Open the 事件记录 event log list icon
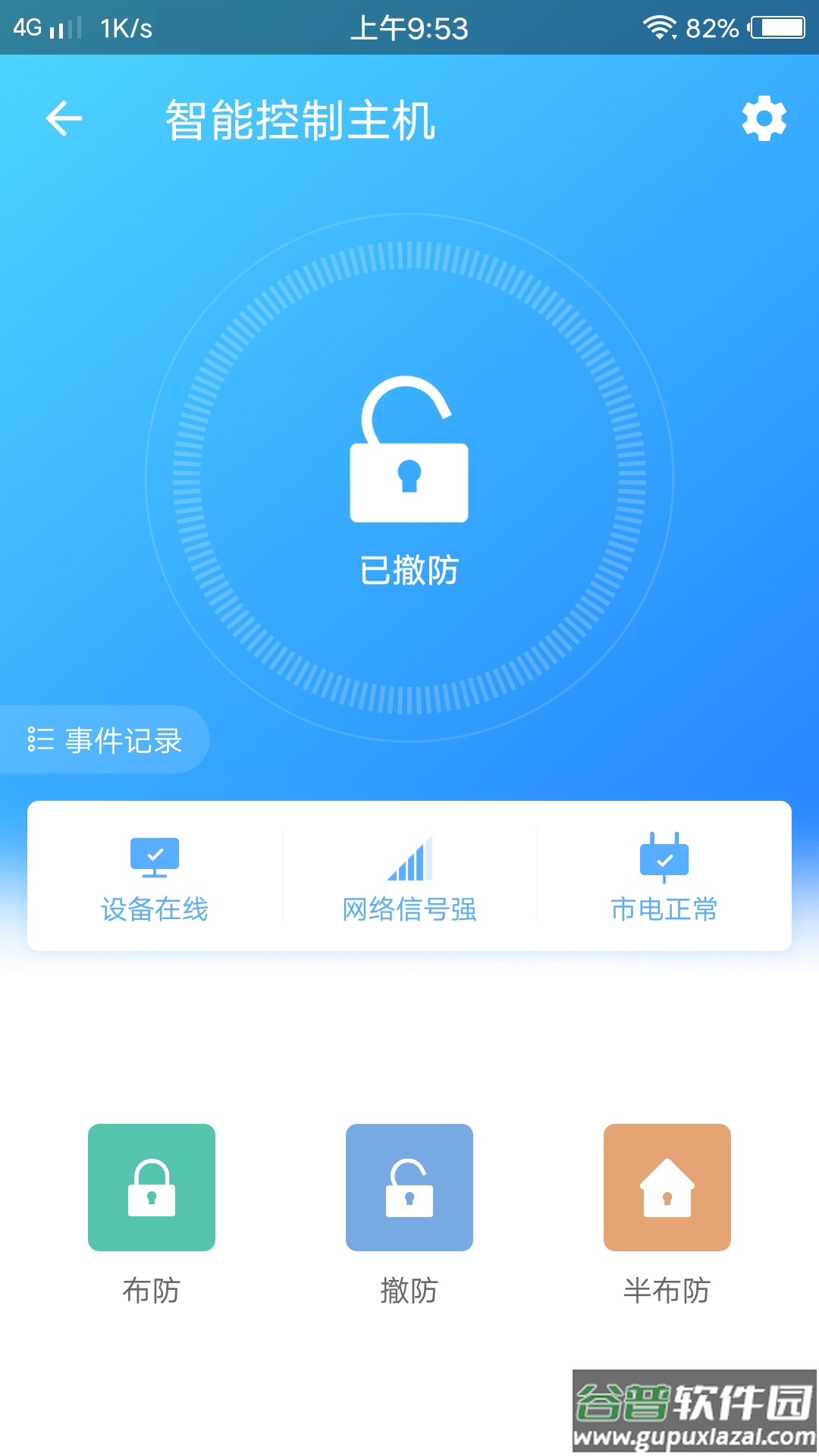The height and width of the screenshot is (1456, 819). point(39,739)
